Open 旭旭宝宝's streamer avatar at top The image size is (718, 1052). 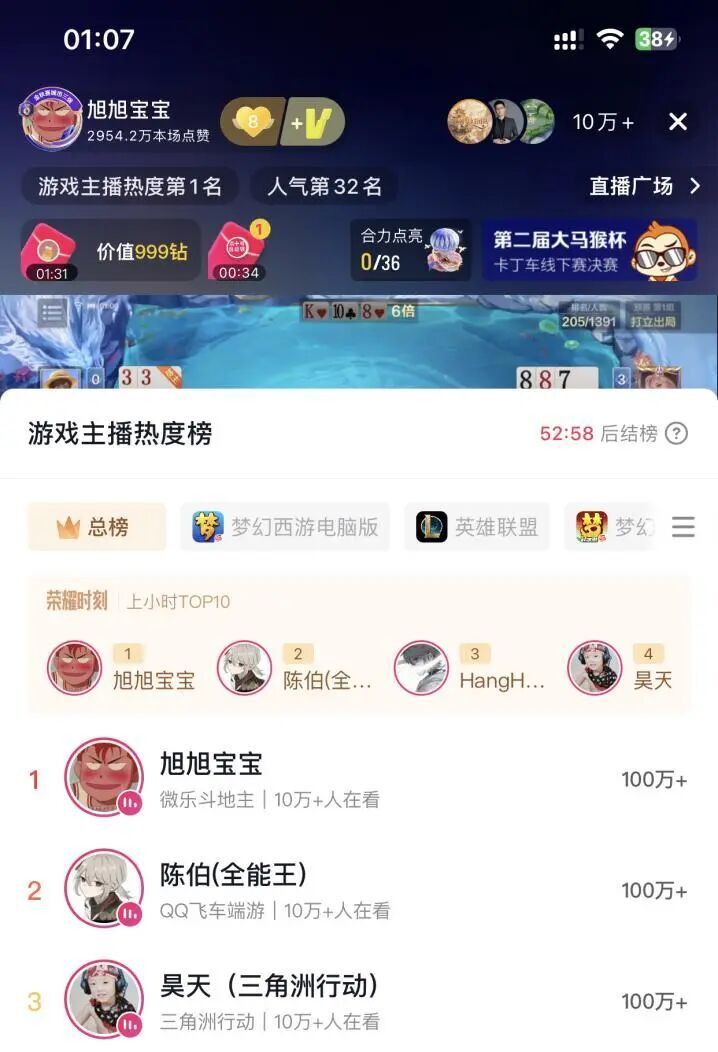(x=50, y=120)
